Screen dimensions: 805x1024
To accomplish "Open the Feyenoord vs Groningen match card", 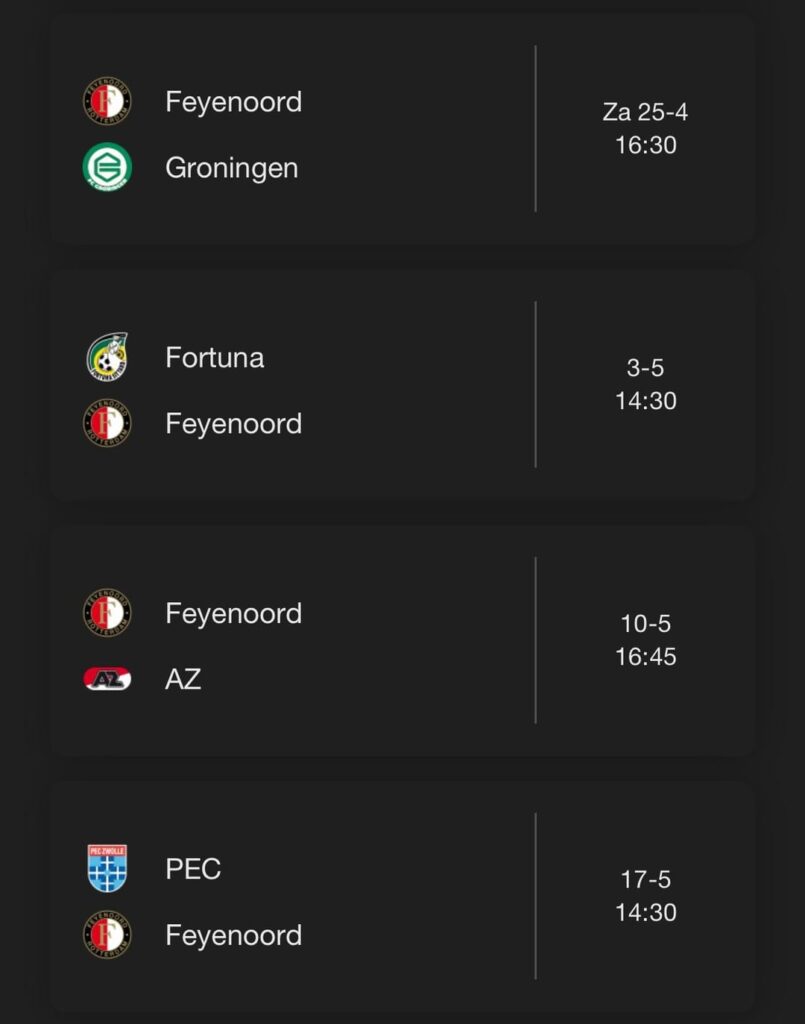I will coord(402,130).
